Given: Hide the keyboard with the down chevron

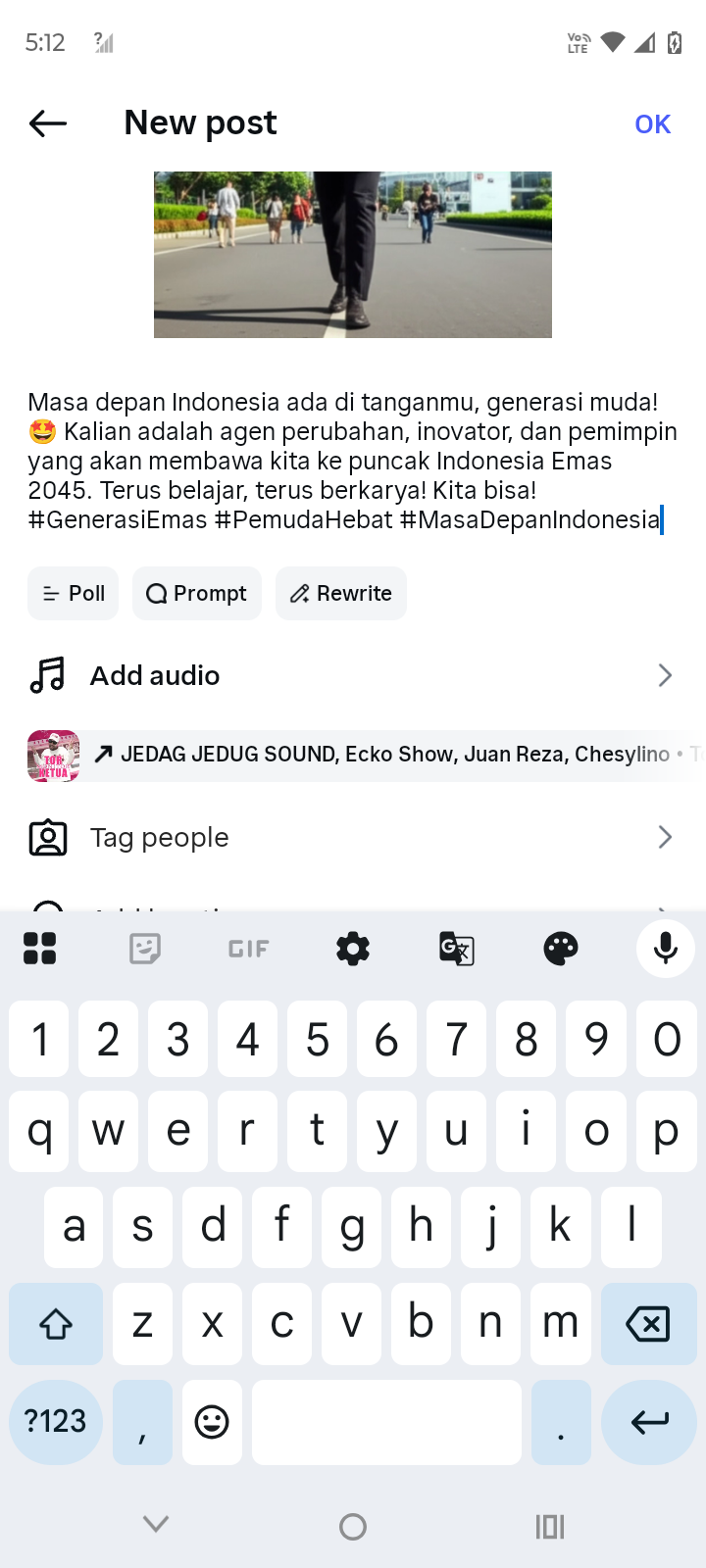Looking at the screenshot, I should pos(156,1525).
